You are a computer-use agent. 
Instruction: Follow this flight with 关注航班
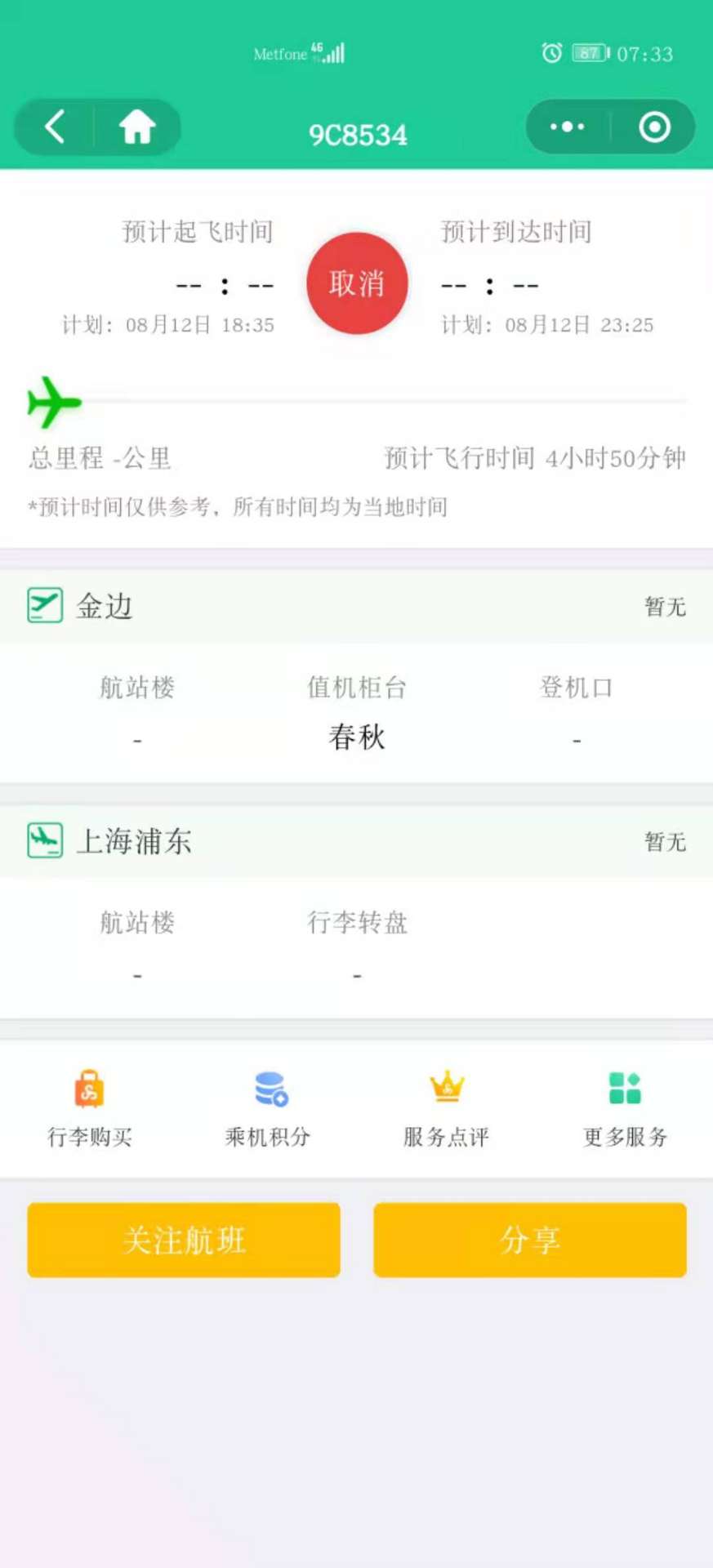(x=184, y=1240)
